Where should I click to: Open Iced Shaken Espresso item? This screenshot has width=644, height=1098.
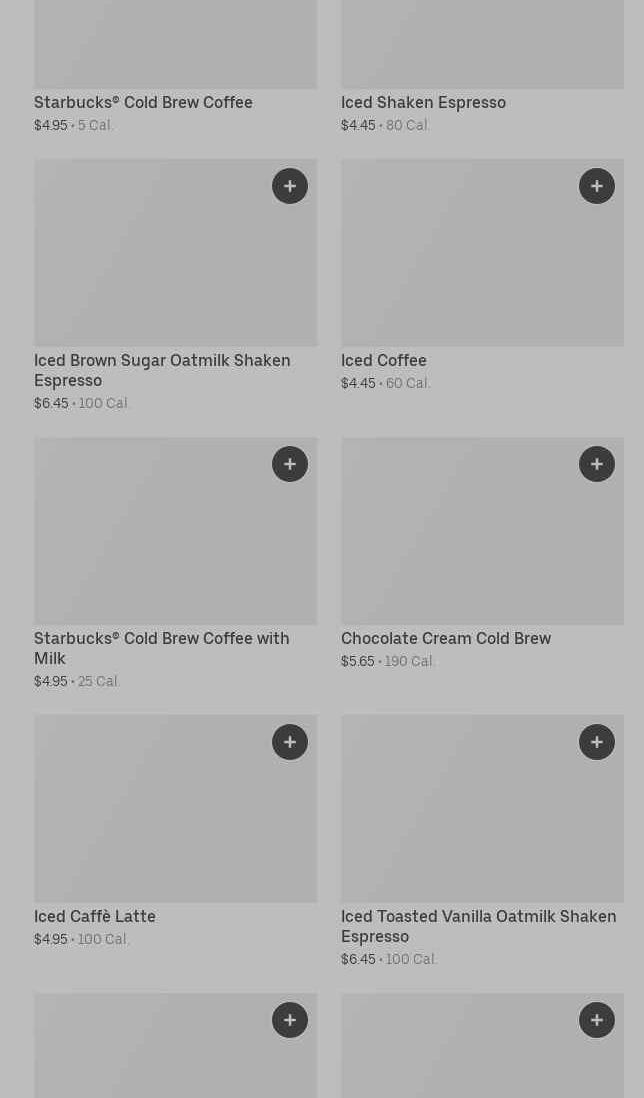pyautogui.click(x=423, y=102)
